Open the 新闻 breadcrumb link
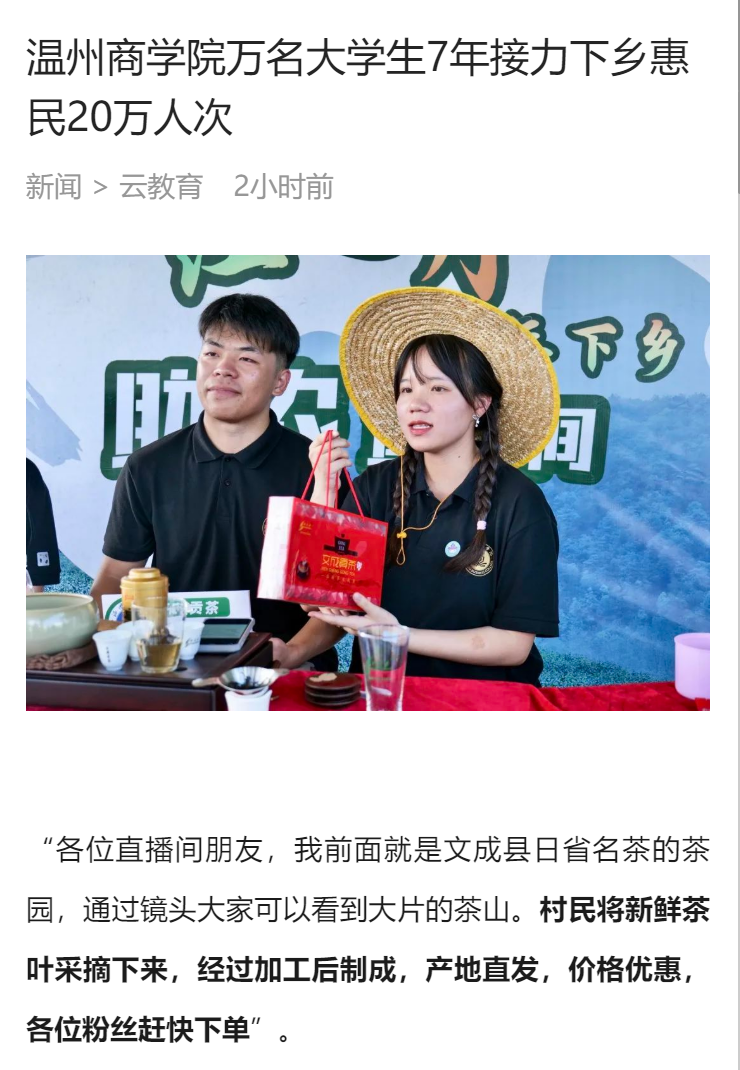 click(53, 187)
